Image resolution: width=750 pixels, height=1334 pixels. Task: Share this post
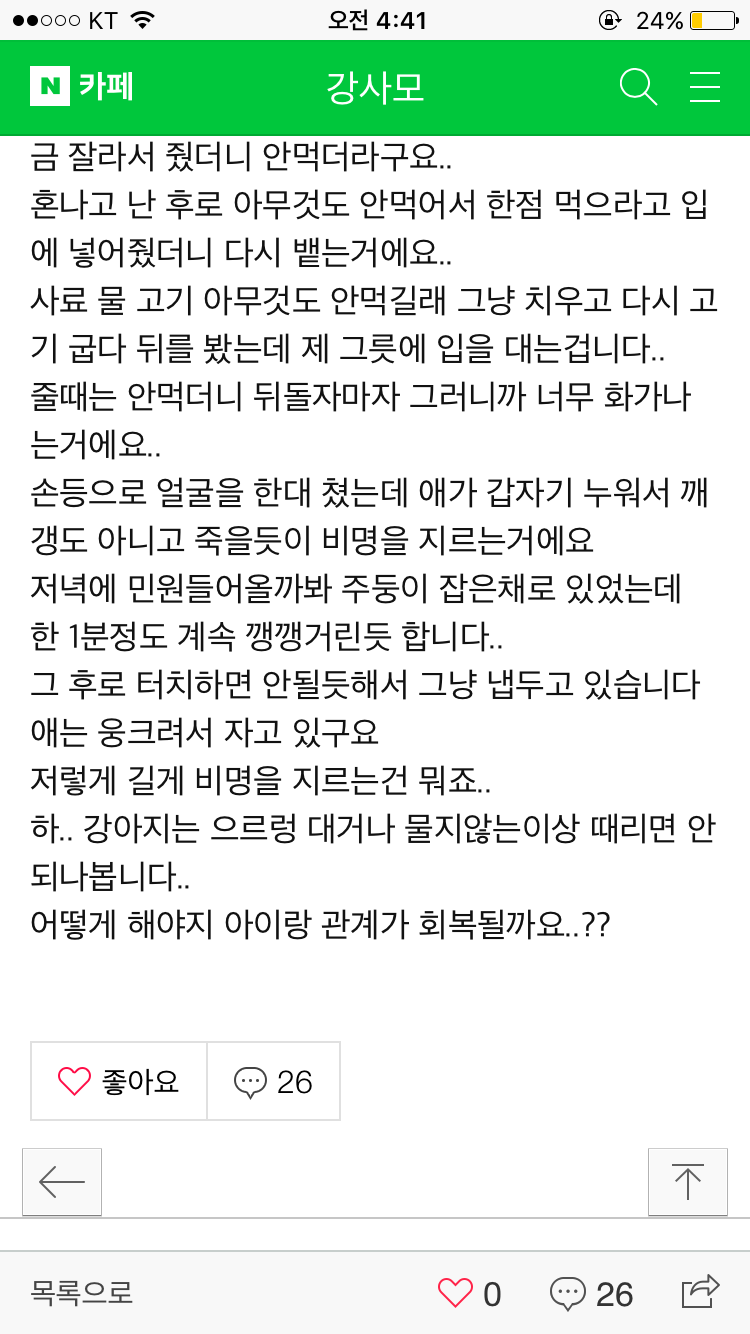pyautogui.click(x=701, y=1291)
